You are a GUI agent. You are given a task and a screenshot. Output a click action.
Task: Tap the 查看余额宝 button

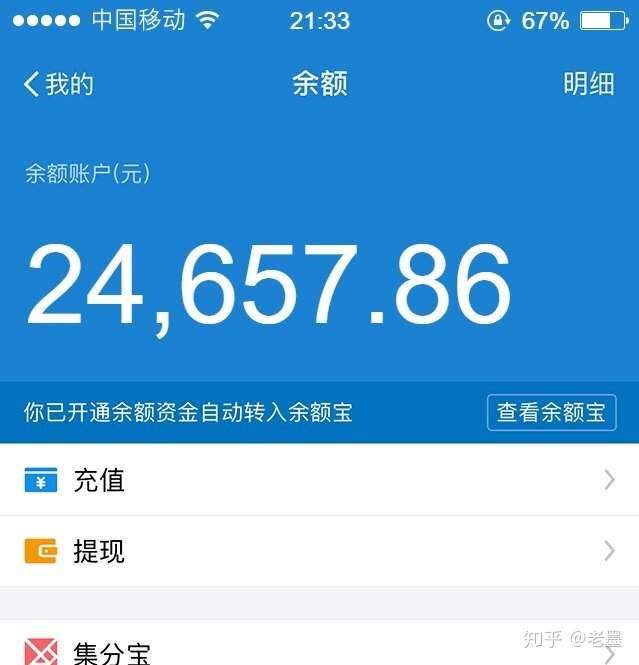pos(551,412)
